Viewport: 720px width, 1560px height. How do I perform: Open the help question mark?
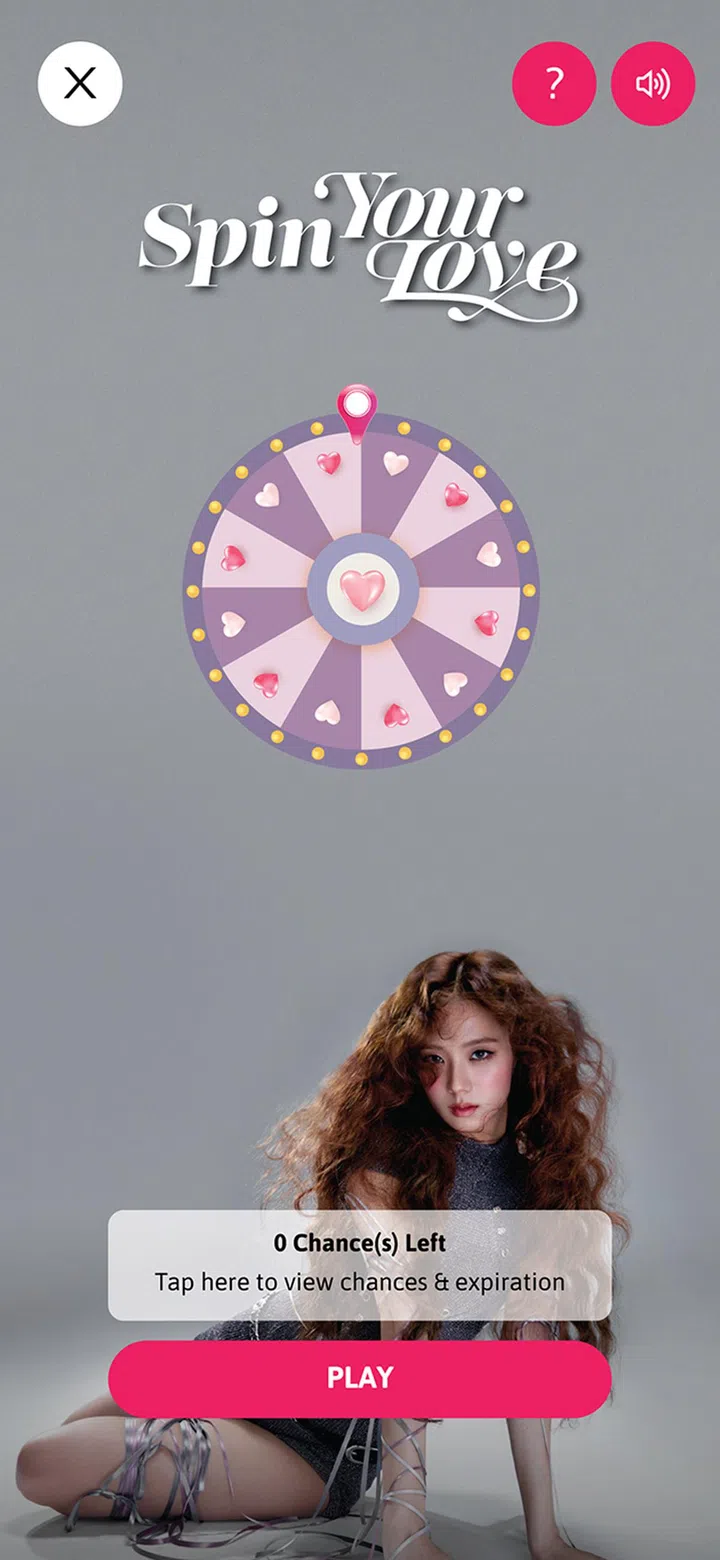click(554, 84)
